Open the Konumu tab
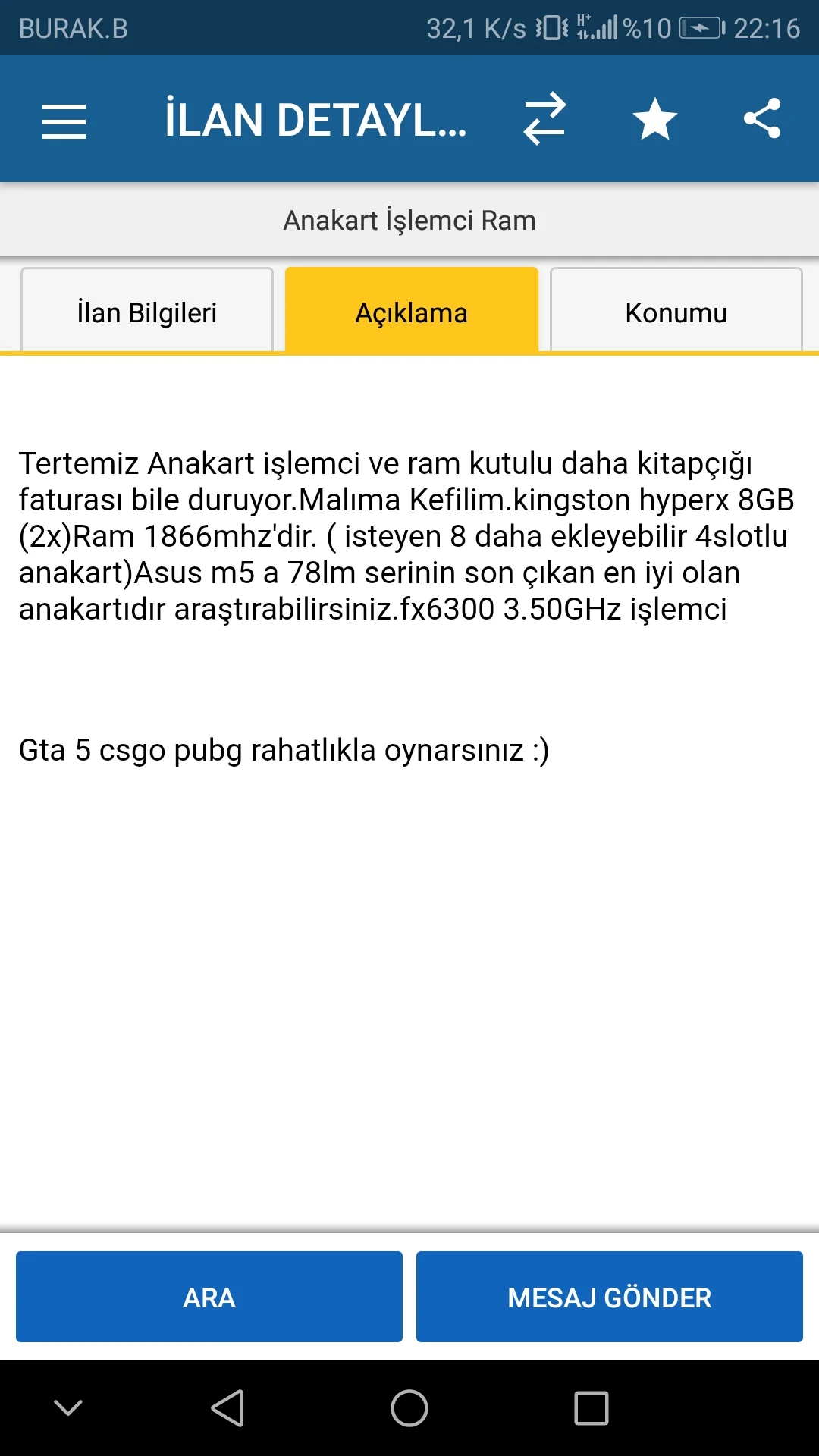Screen dimensions: 819x1456 click(x=676, y=312)
